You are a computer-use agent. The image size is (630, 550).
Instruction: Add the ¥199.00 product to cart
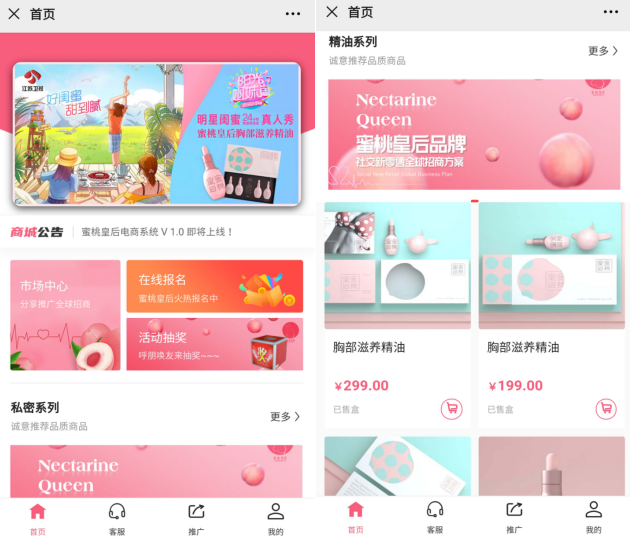pos(606,408)
